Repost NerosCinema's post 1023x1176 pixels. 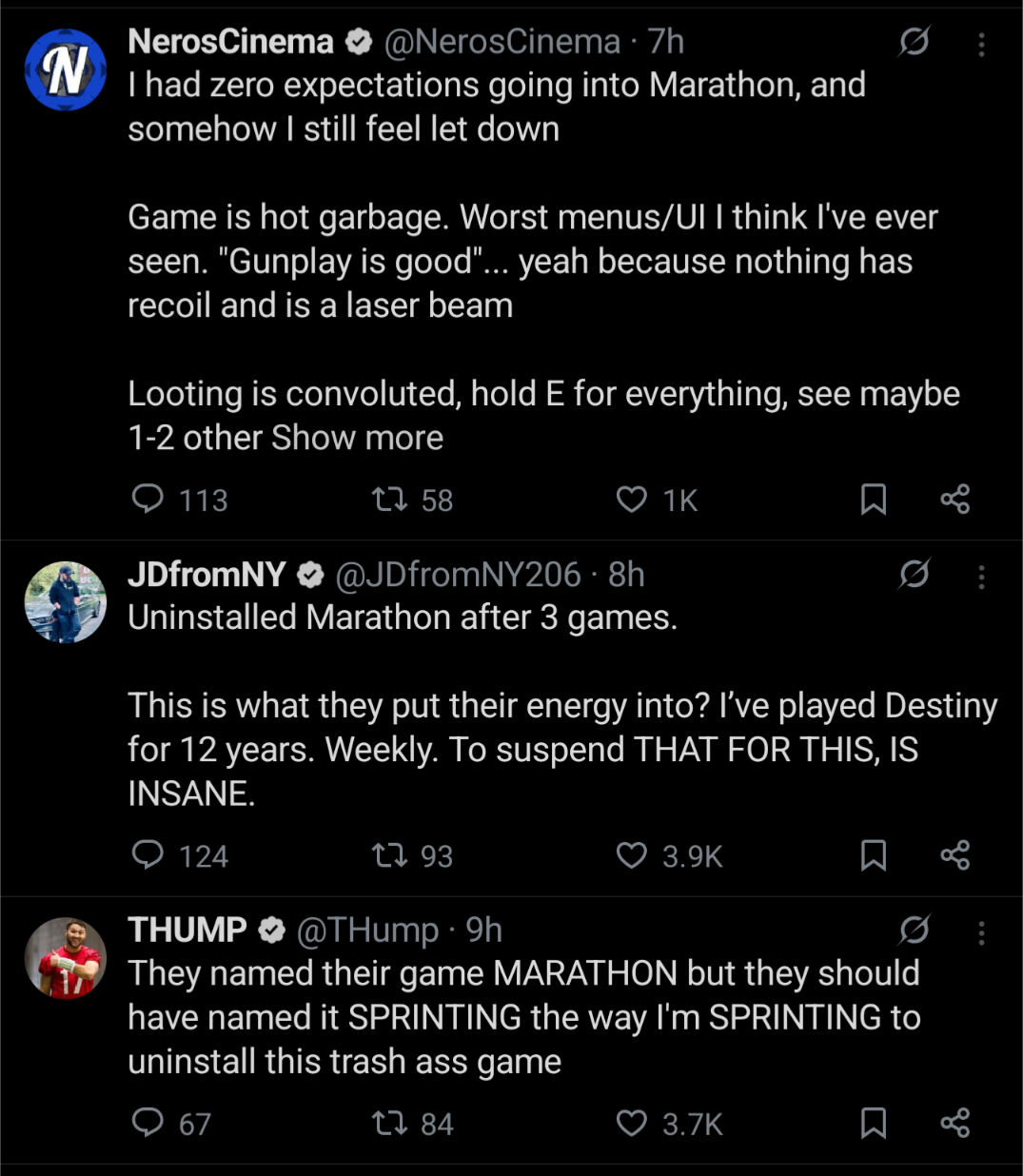point(389,500)
